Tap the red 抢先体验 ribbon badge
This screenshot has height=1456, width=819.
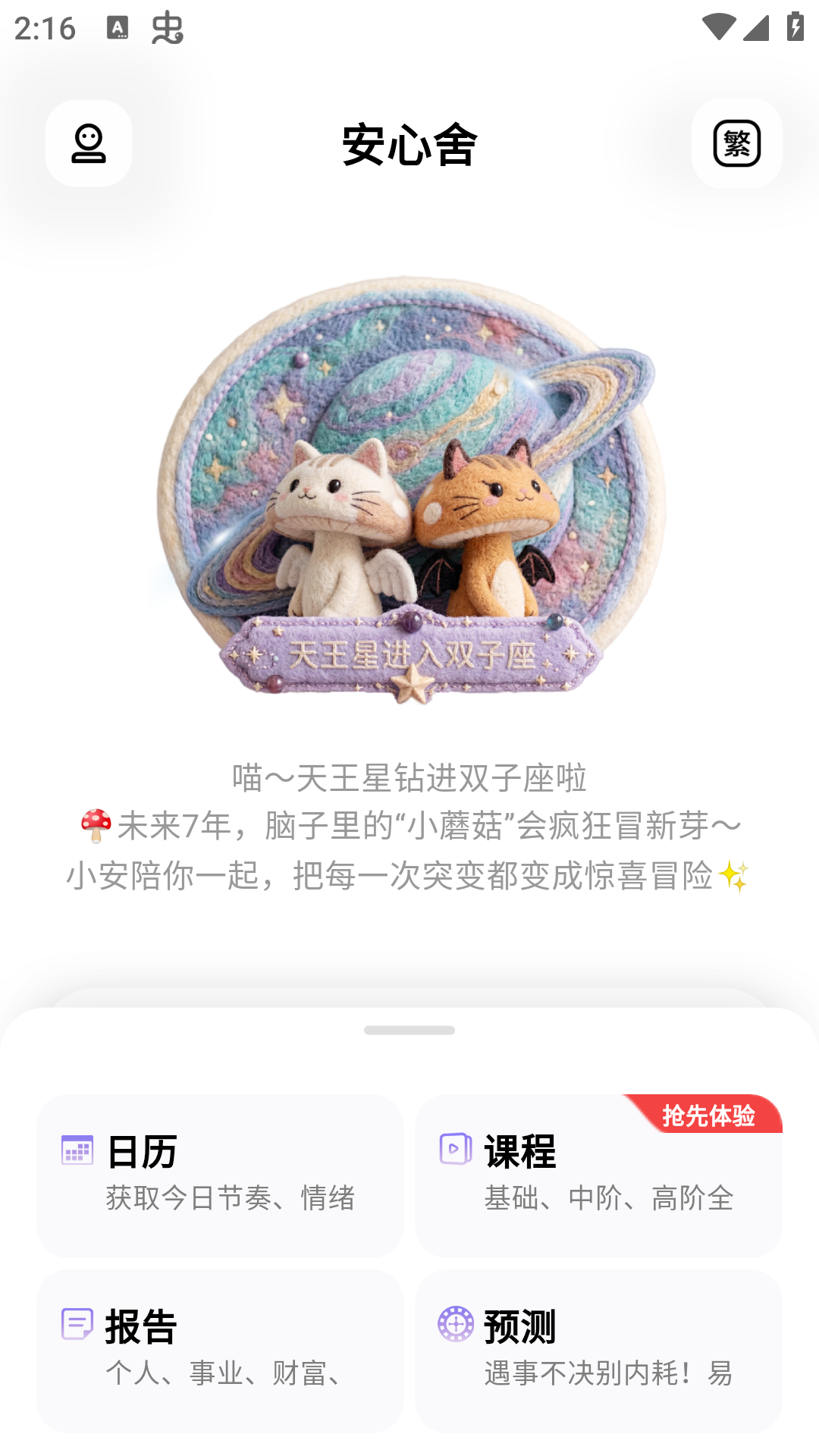click(x=711, y=1116)
